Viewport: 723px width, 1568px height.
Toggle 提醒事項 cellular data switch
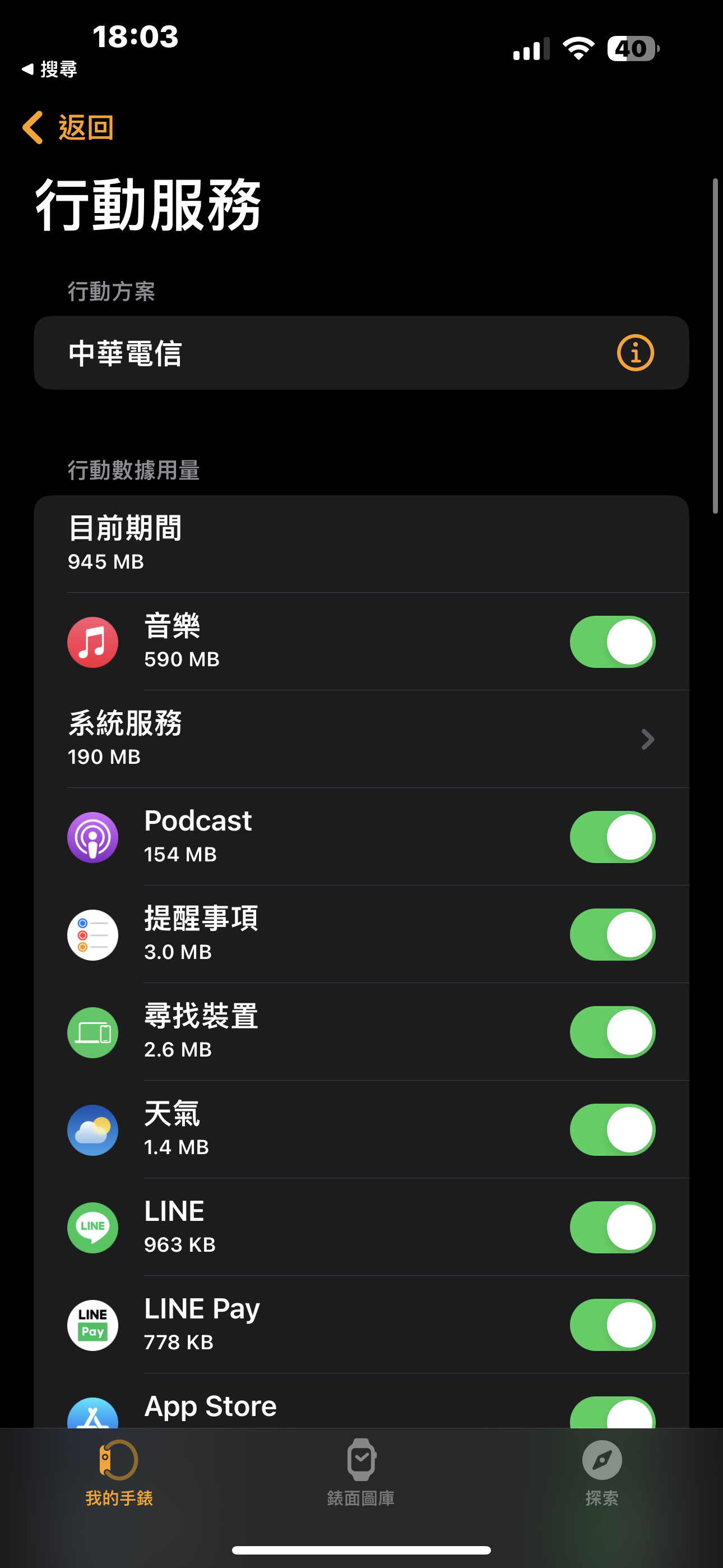tap(612, 934)
